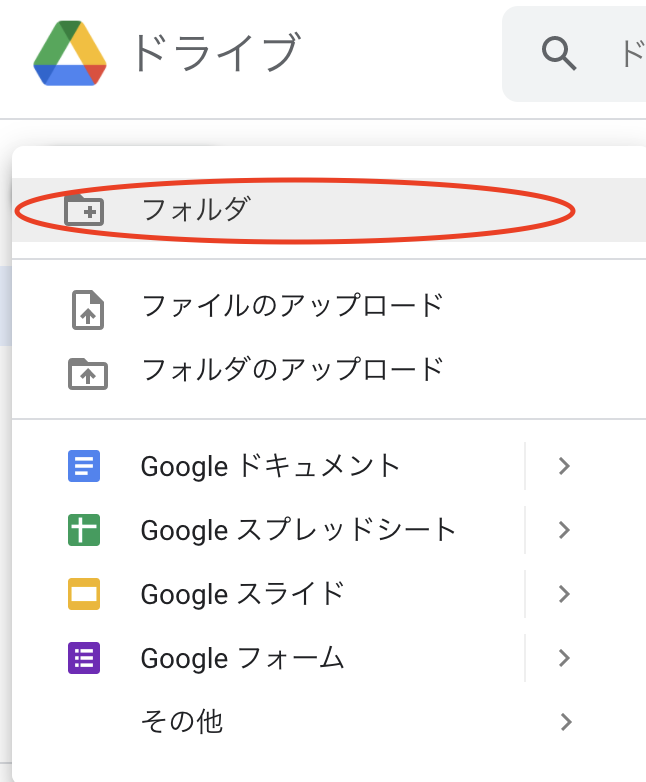Create a new Google スライド

[243, 594]
